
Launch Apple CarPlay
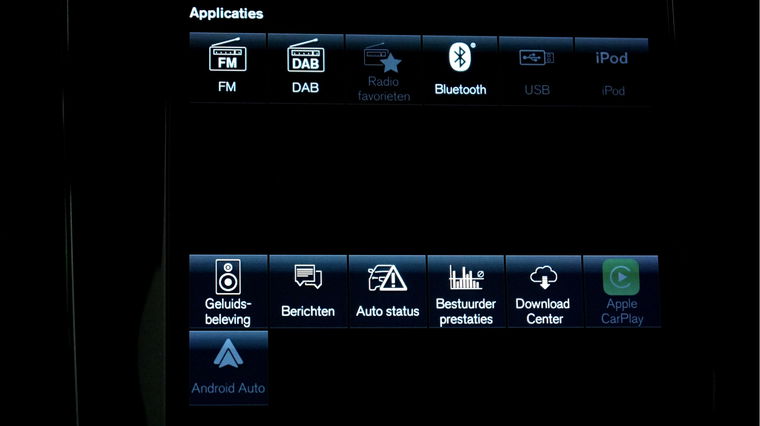coord(621,291)
